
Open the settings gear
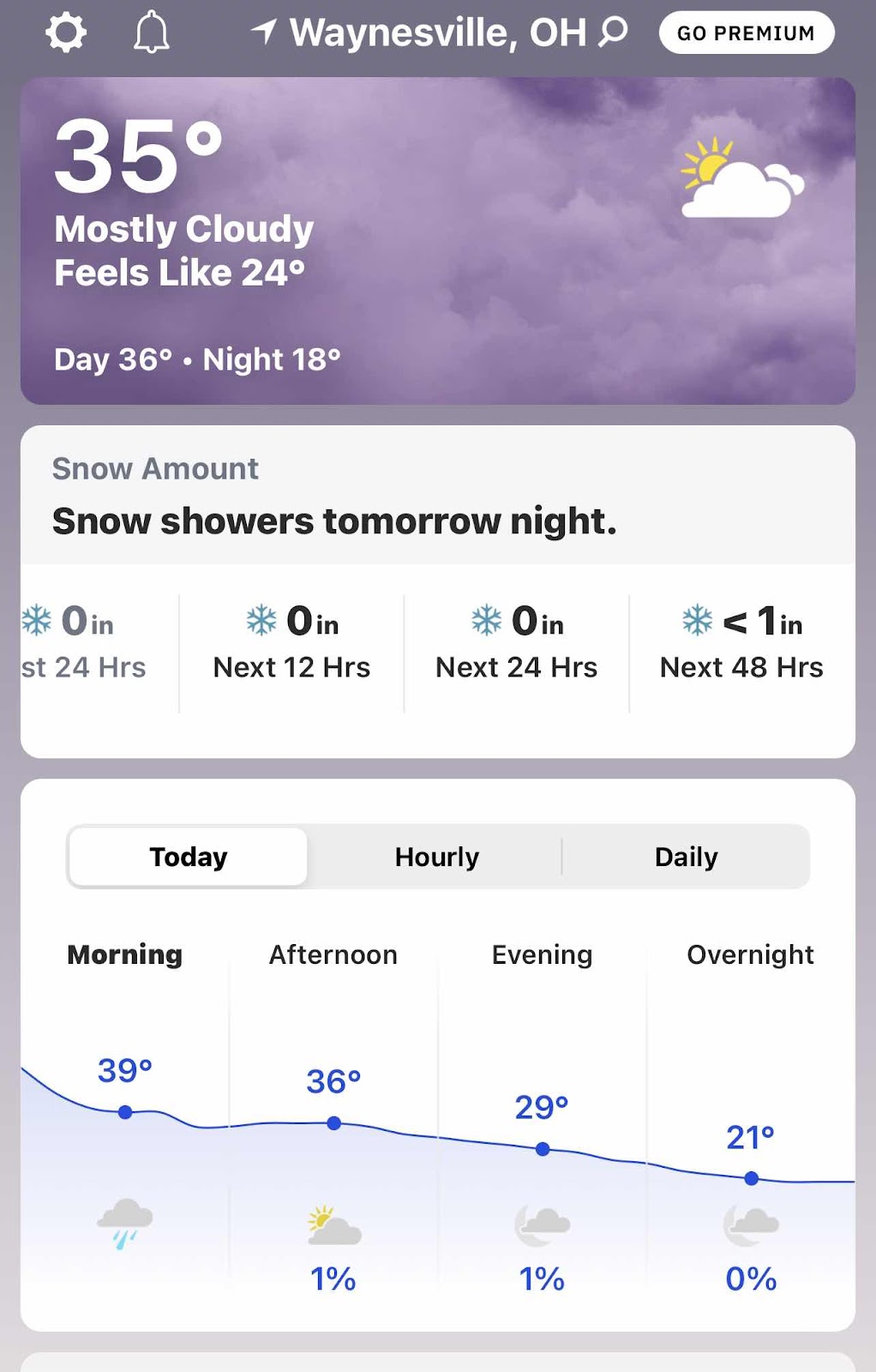(x=66, y=33)
